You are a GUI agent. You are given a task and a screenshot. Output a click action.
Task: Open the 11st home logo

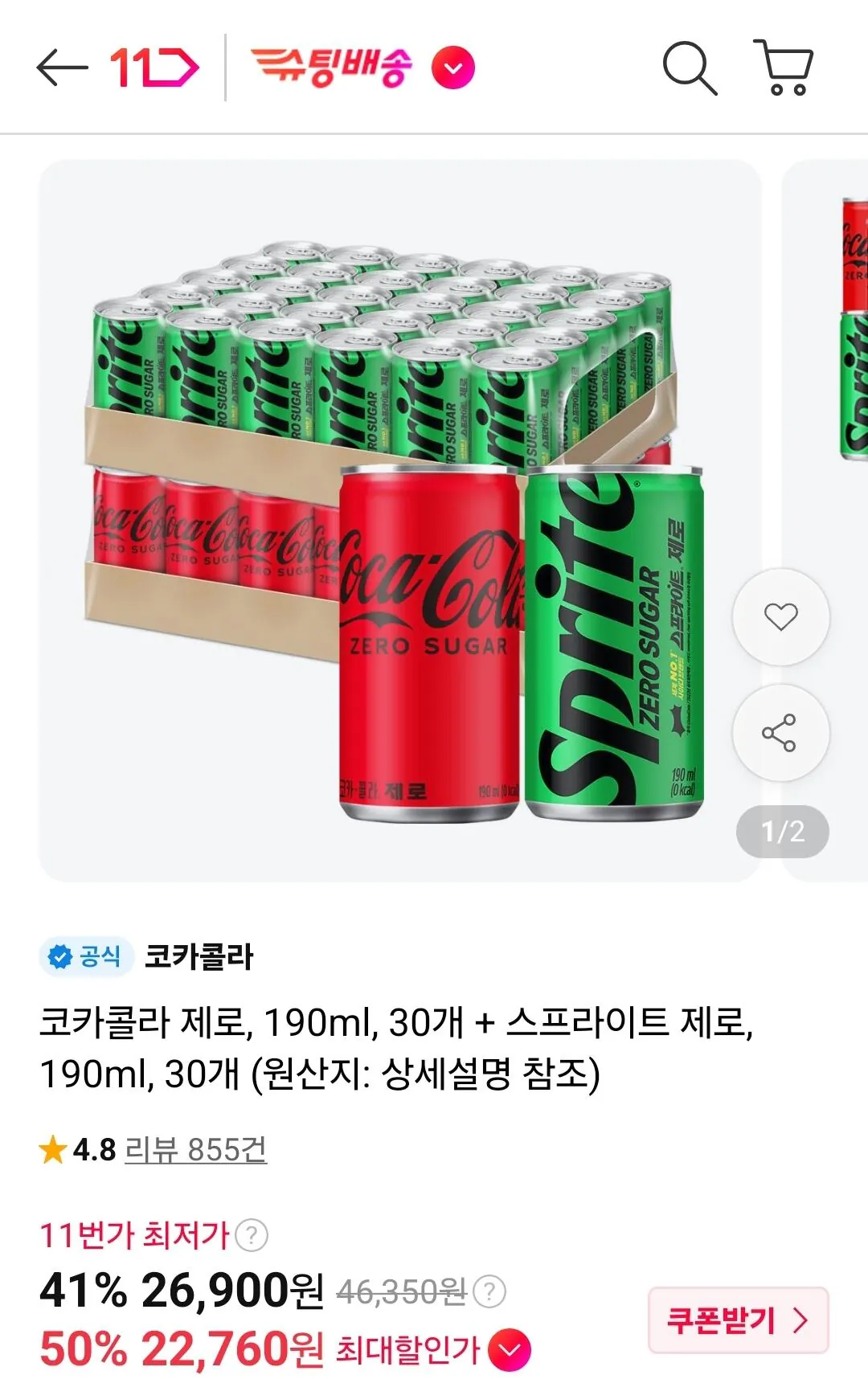coord(154,68)
